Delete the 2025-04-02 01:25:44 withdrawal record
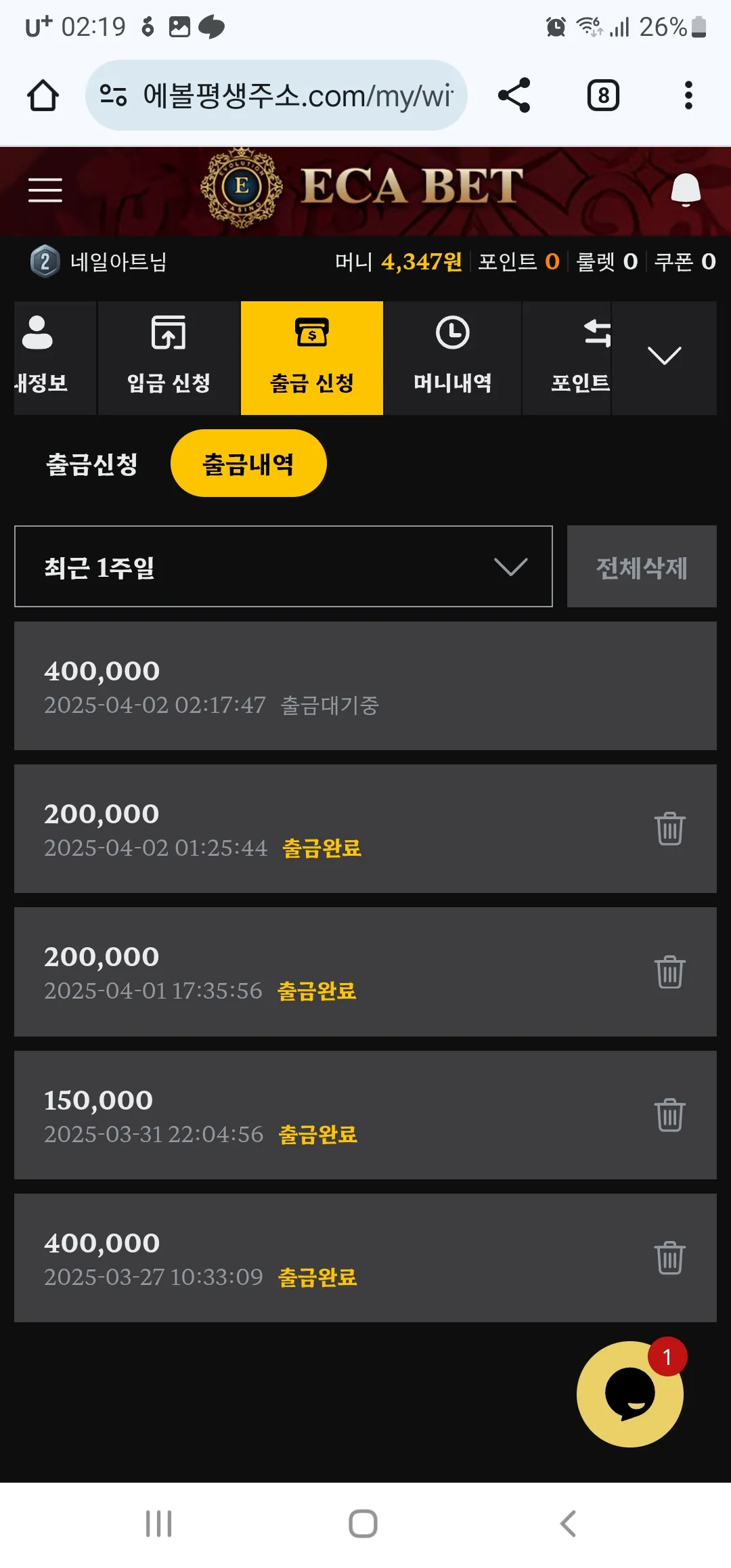 [669, 829]
